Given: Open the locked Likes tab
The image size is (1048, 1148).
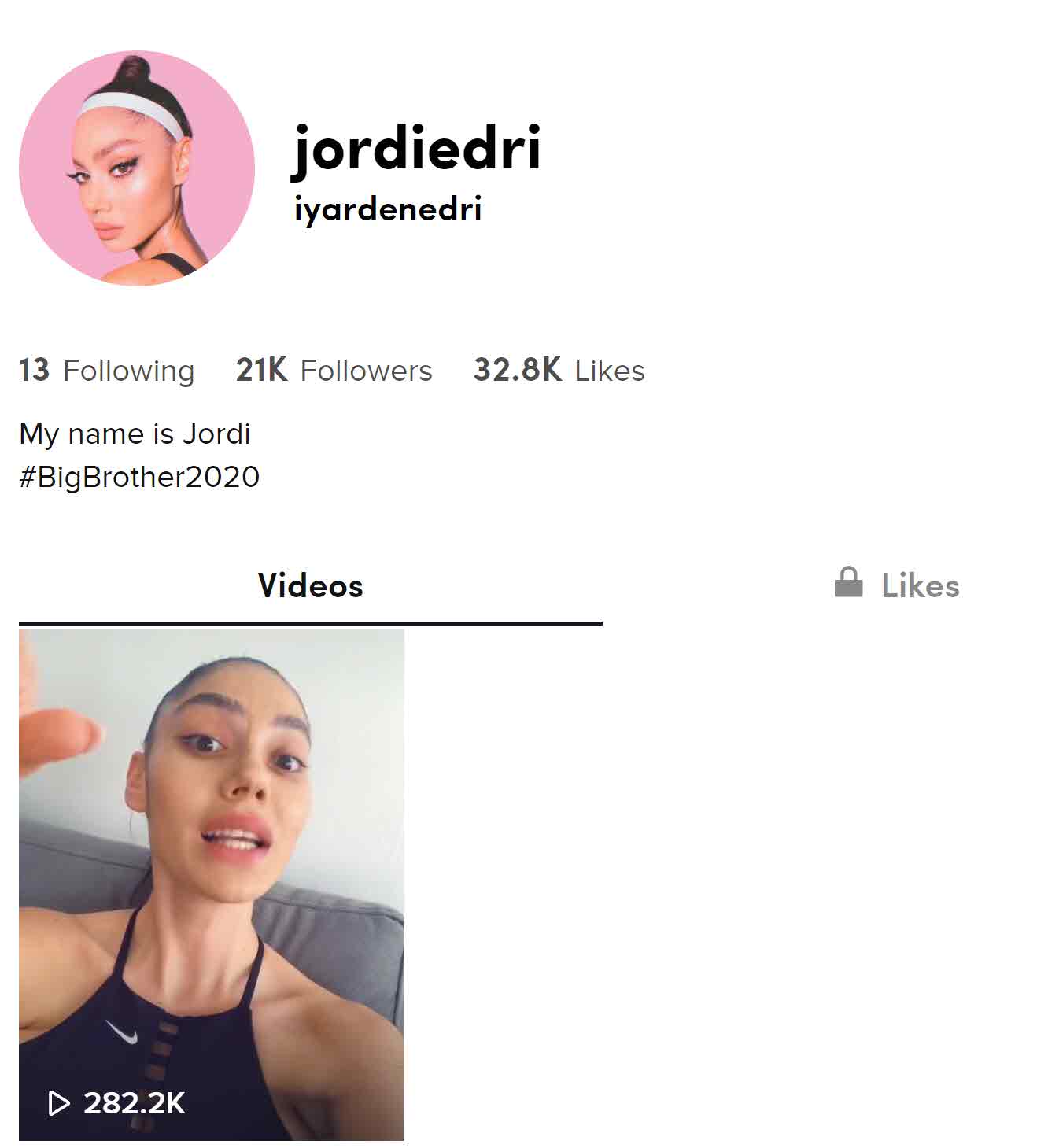Looking at the screenshot, I should coord(897,585).
